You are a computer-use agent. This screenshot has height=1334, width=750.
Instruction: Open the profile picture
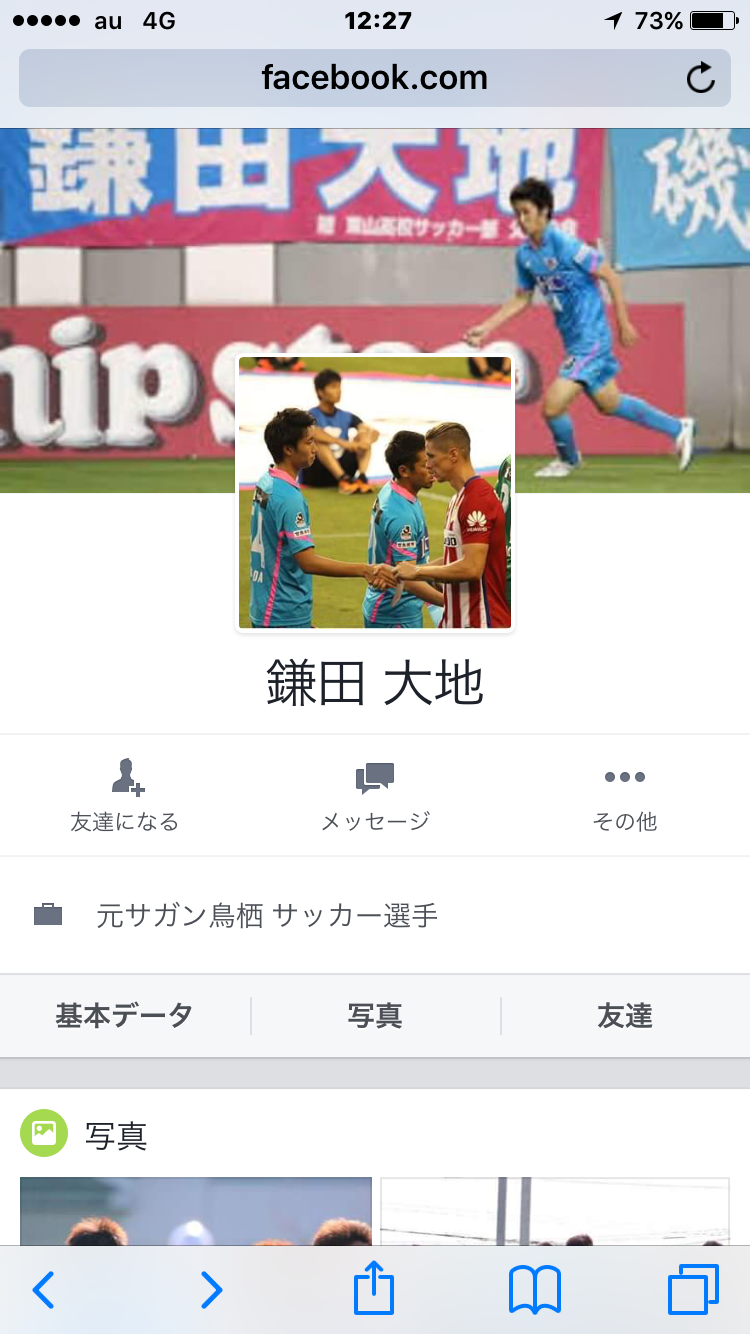[x=375, y=493]
